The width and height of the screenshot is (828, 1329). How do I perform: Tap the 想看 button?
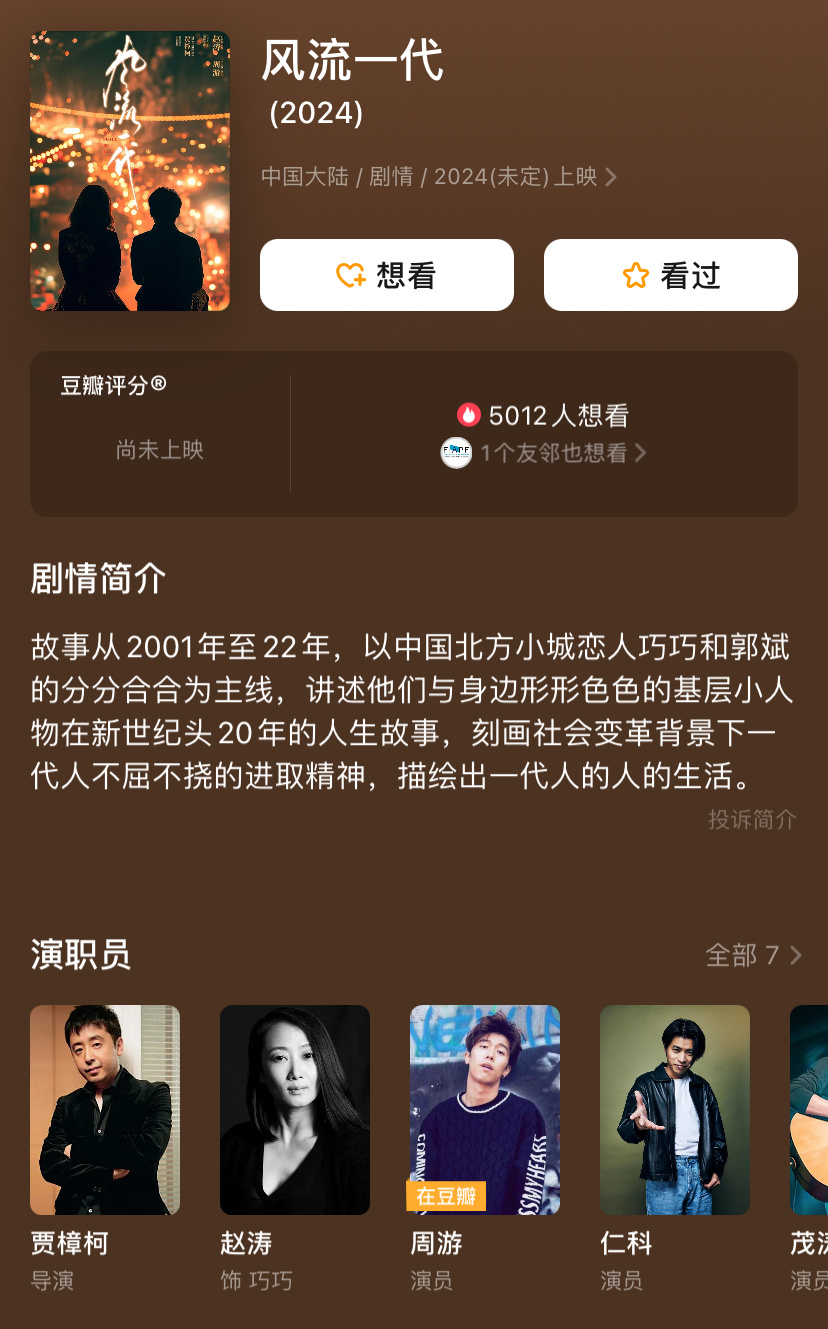[x=386, y=274]
